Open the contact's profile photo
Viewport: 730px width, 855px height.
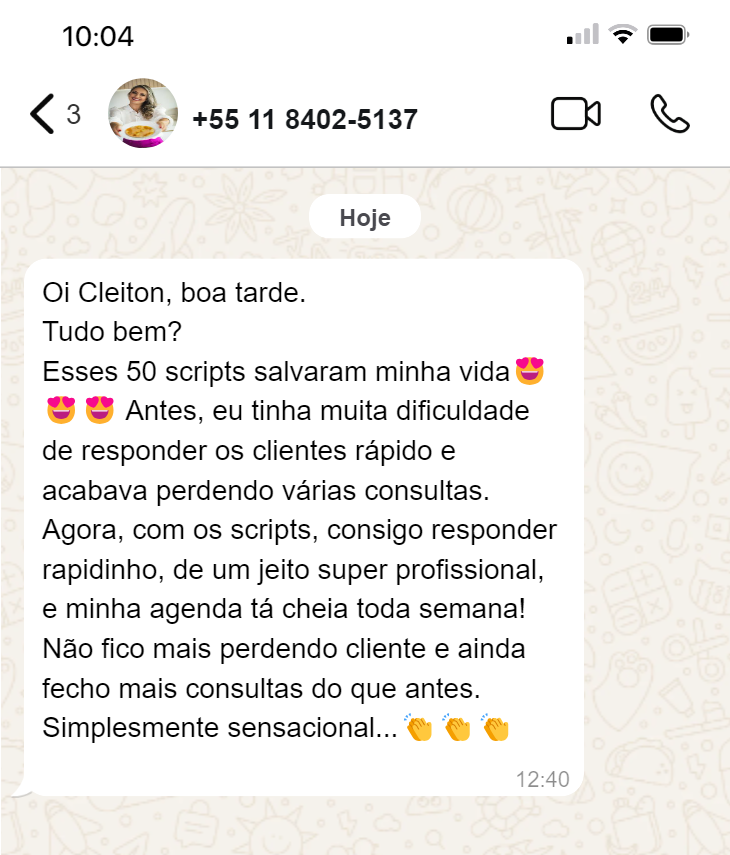tap(143, 114)
